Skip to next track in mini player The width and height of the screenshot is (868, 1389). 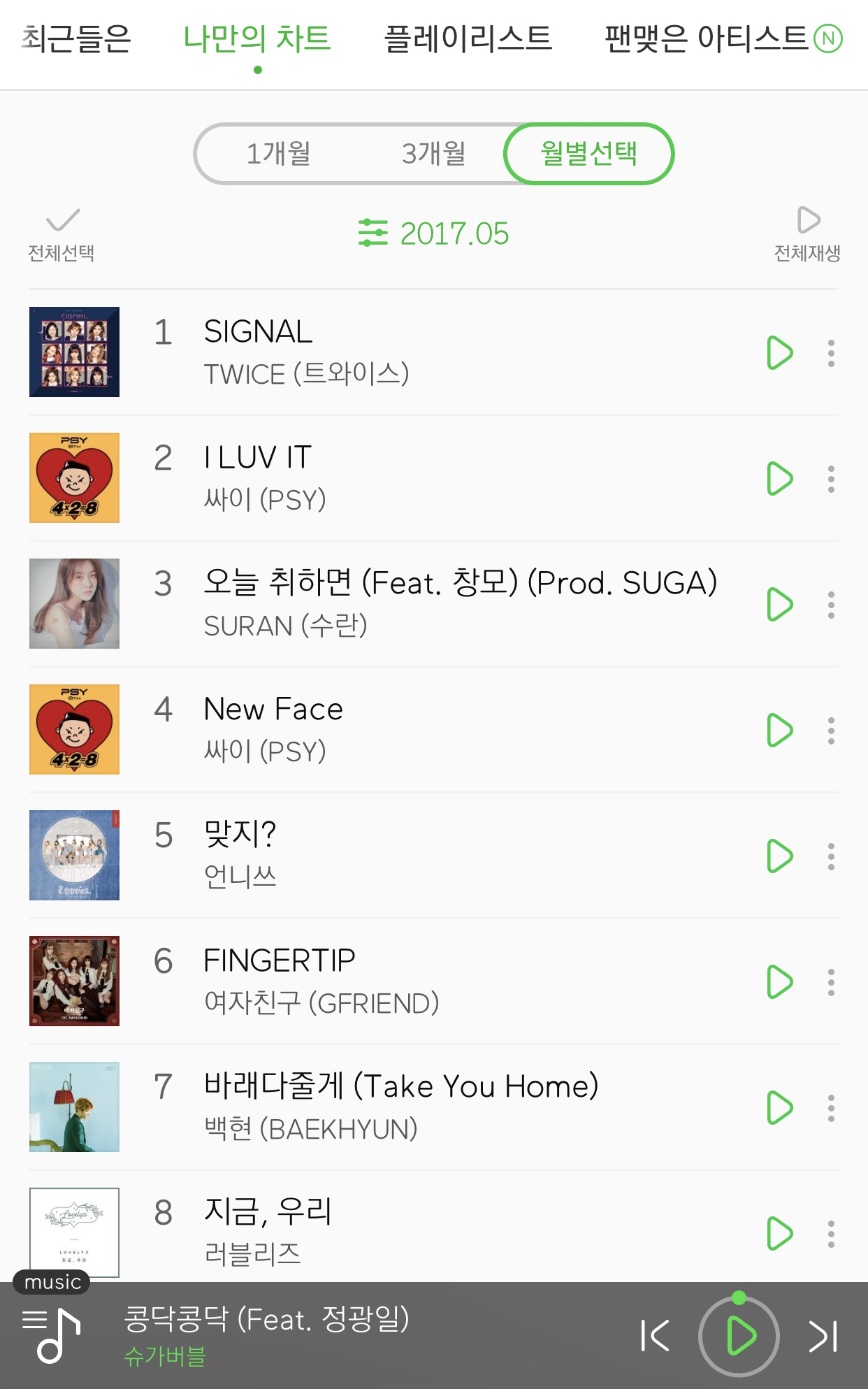click(823, 1336)
